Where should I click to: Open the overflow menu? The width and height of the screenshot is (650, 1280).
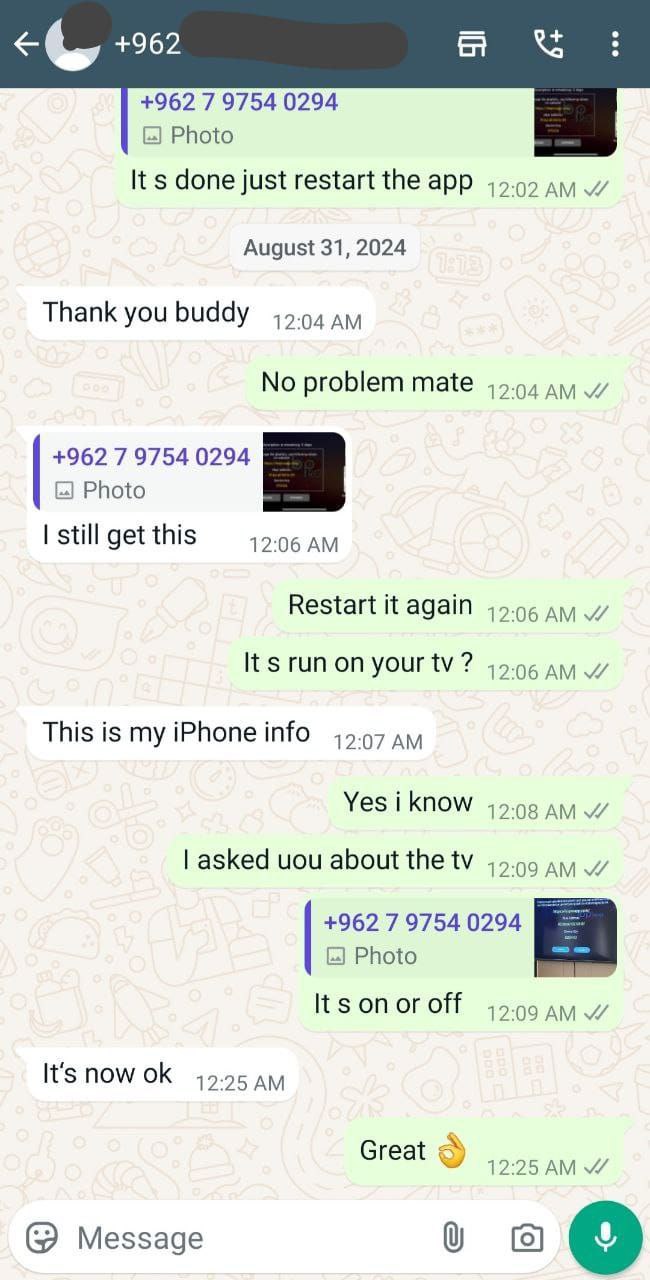(x=614, y=44)
